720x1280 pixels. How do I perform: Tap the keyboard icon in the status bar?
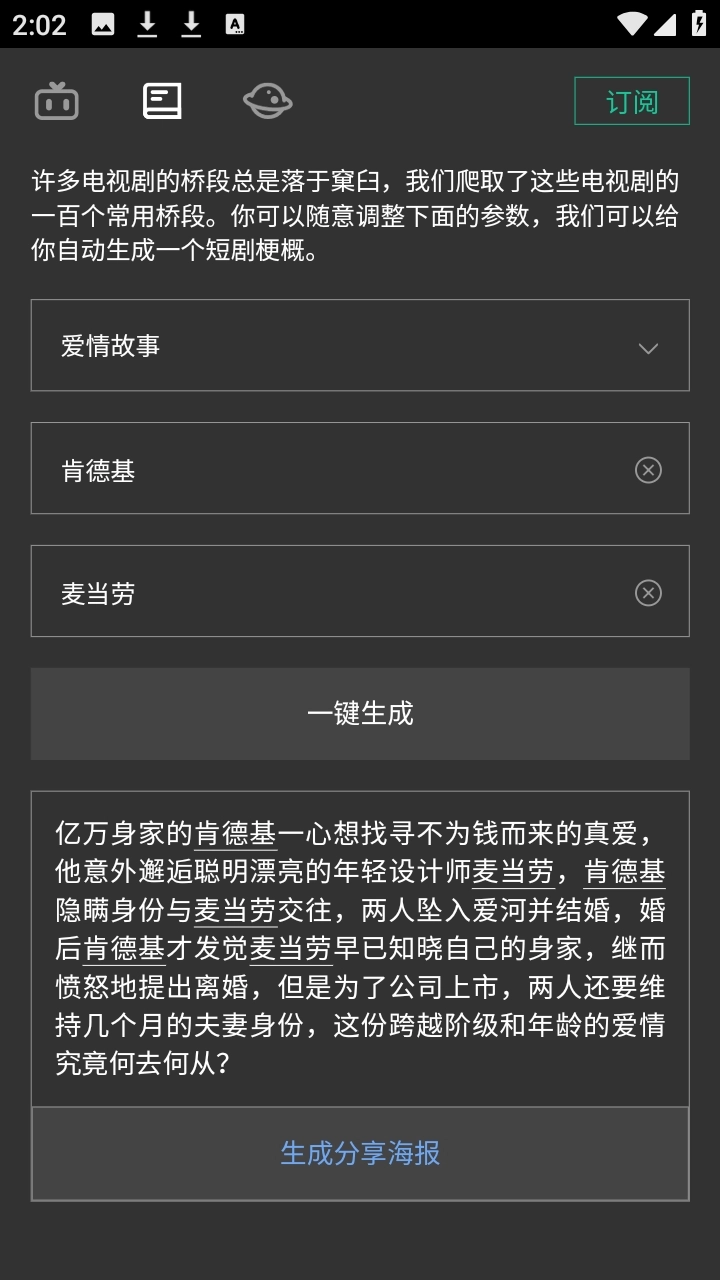tap(236, 24)
